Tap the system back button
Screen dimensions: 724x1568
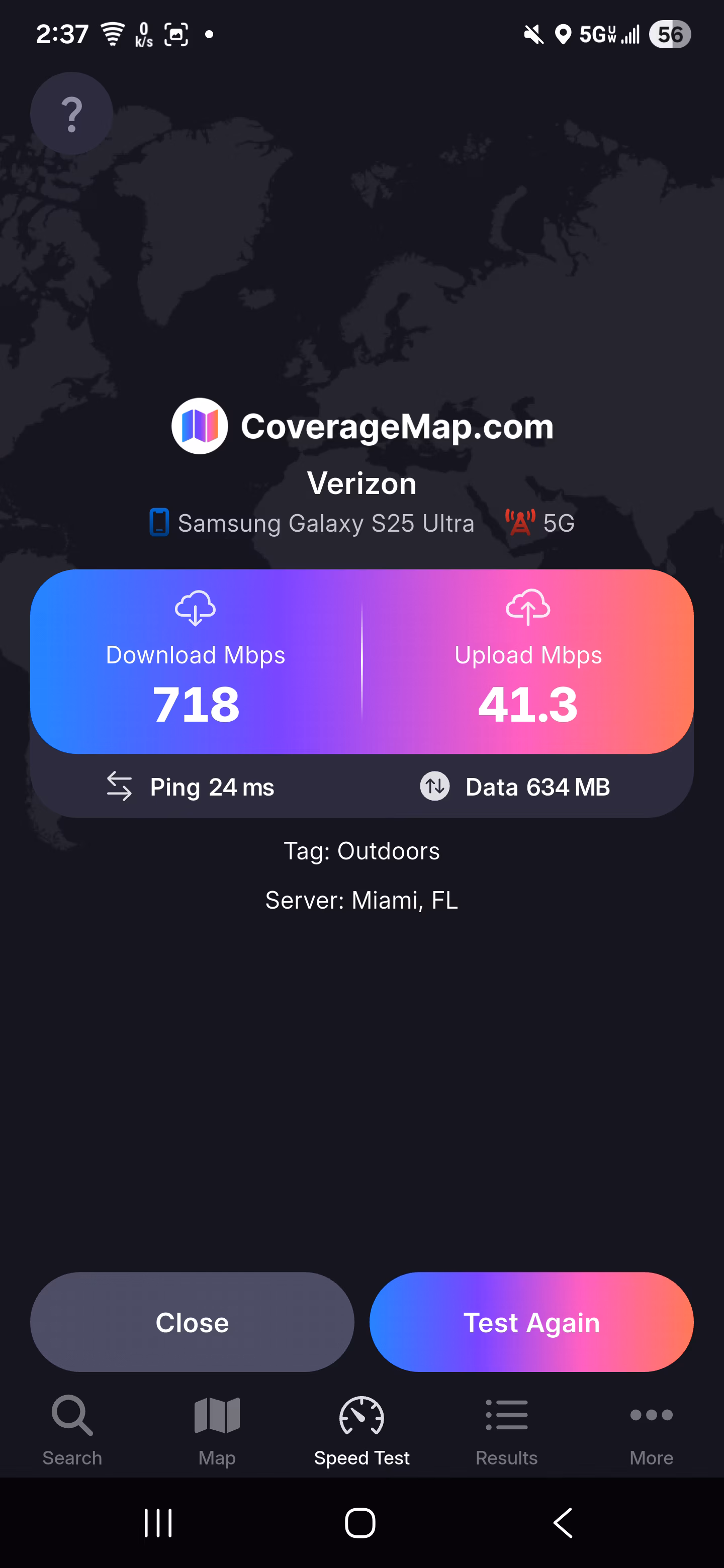(563, 1523)
